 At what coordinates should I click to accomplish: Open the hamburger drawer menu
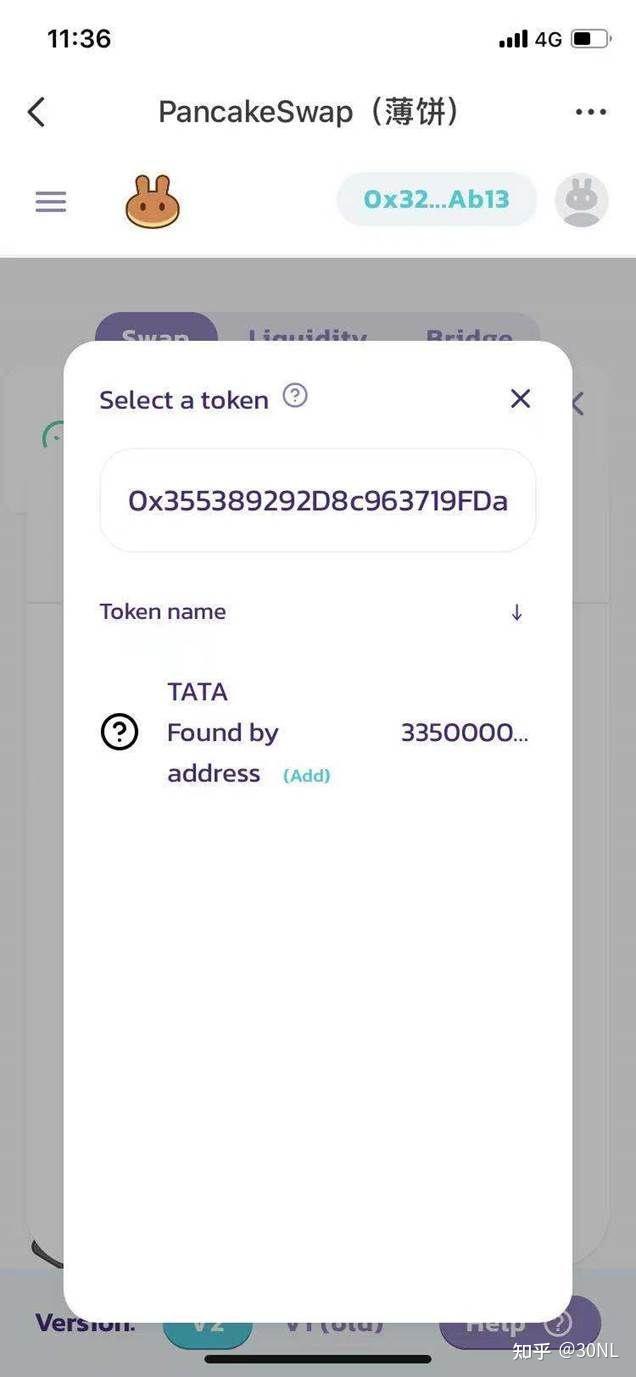click(x=51, y=201)
